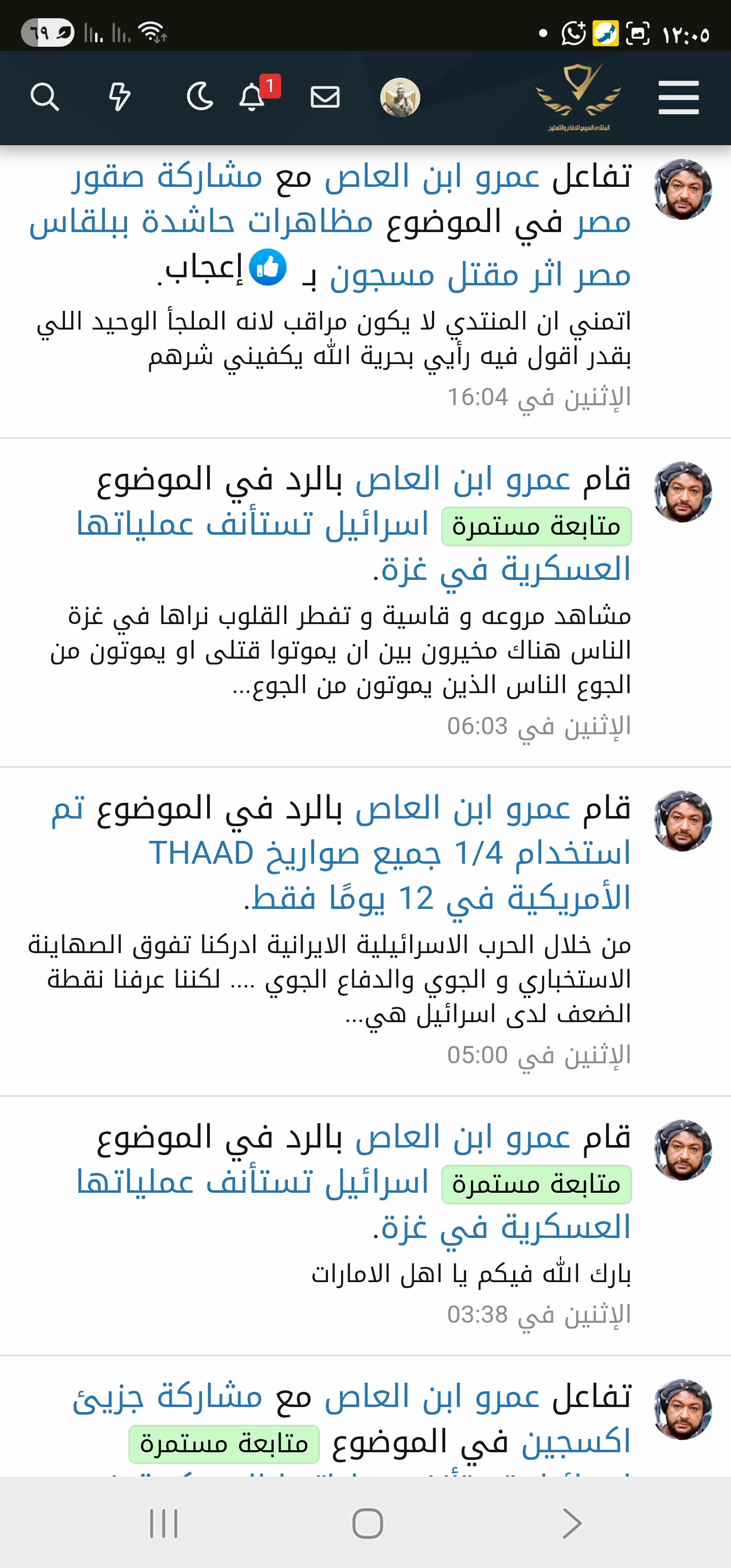Open thread about THAAD صواريخ الأمريكية
Screen dimensions: 731x1568
(x=389, y=854)
